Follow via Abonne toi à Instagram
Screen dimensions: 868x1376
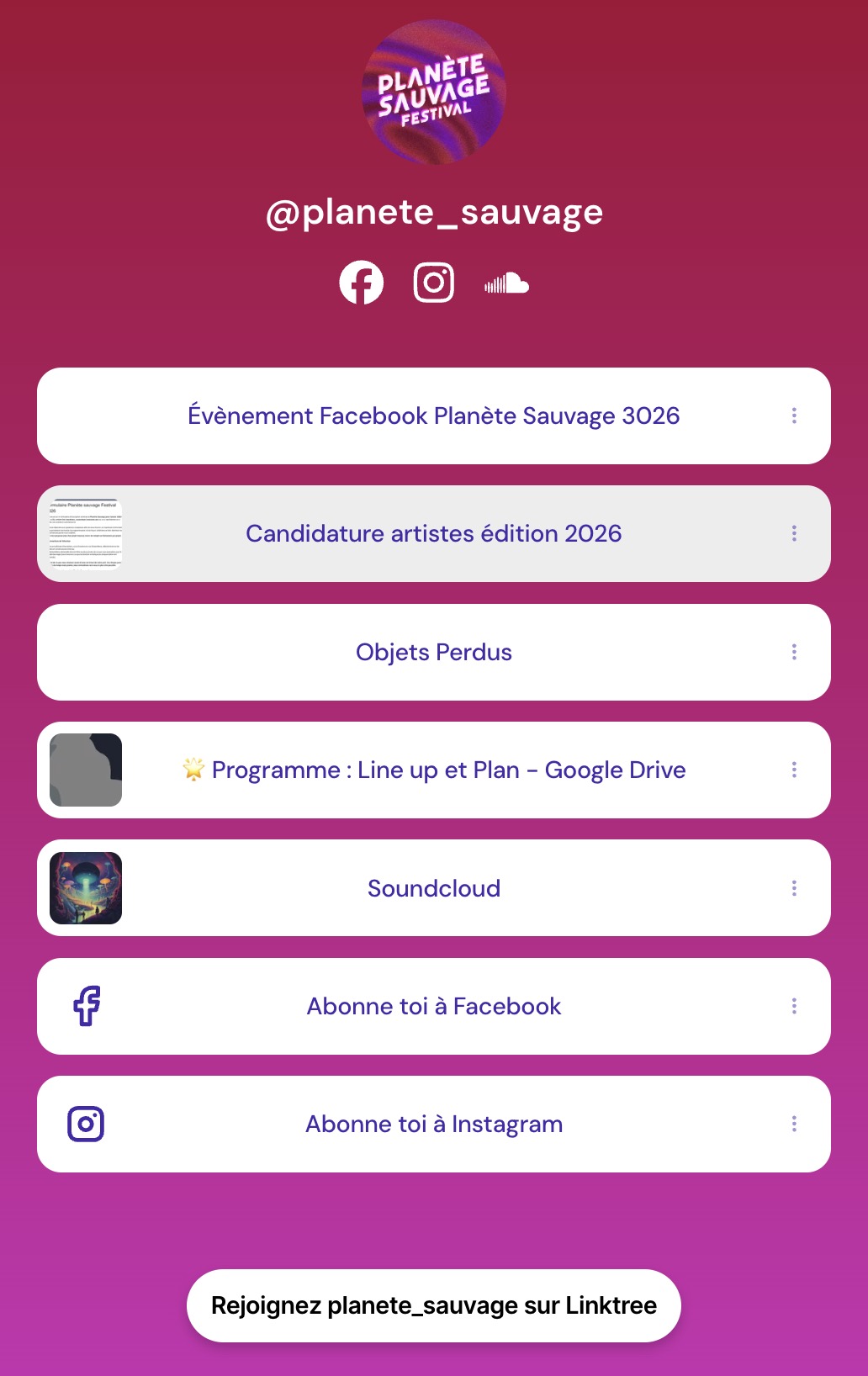[x=433, y=1124]
